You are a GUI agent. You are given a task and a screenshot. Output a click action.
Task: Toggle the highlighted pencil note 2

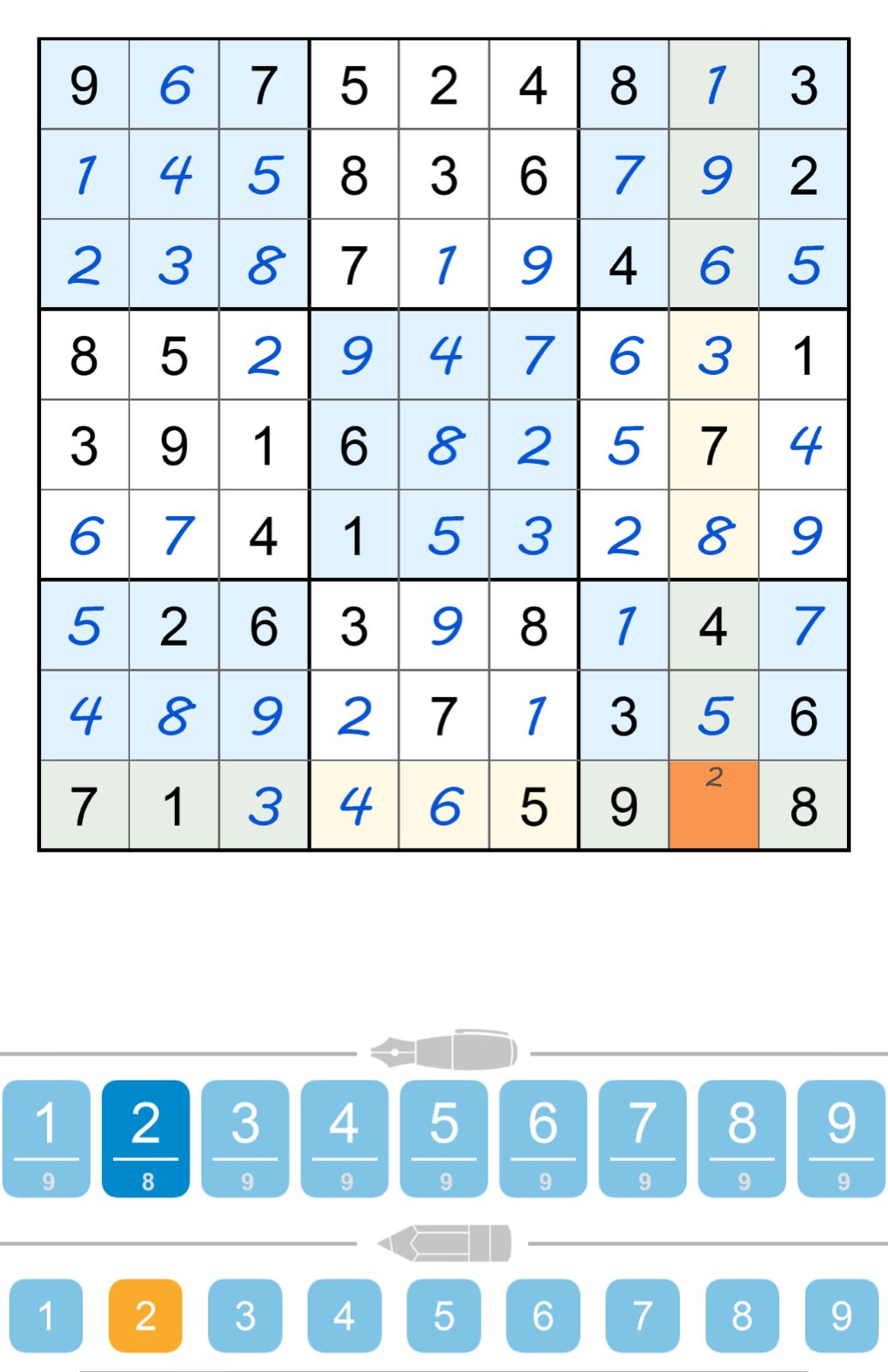pyautogui.click(x=146, y=1315)
